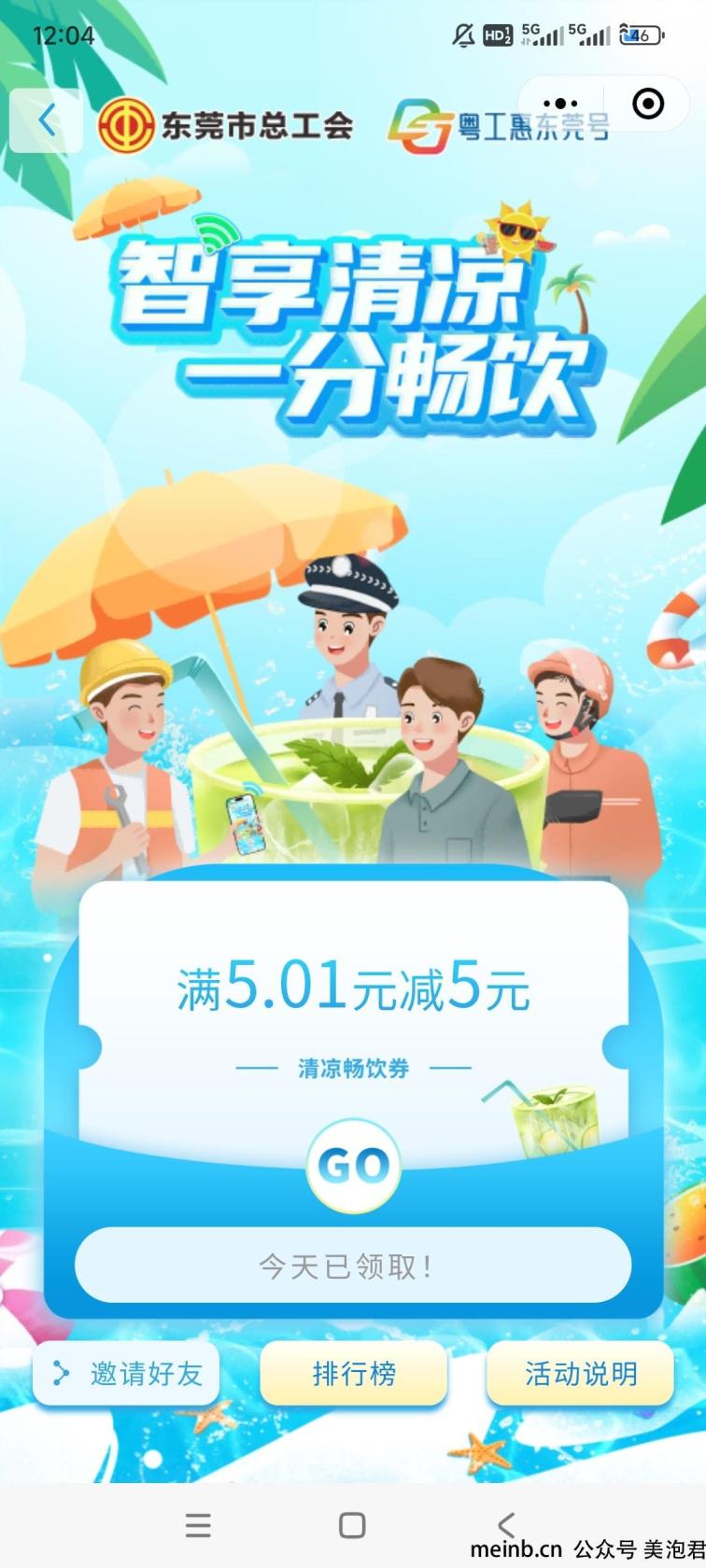The height and width of the screenshot is (1568, 706).
Task: Open the mini program more options menu
Action: 560,104
